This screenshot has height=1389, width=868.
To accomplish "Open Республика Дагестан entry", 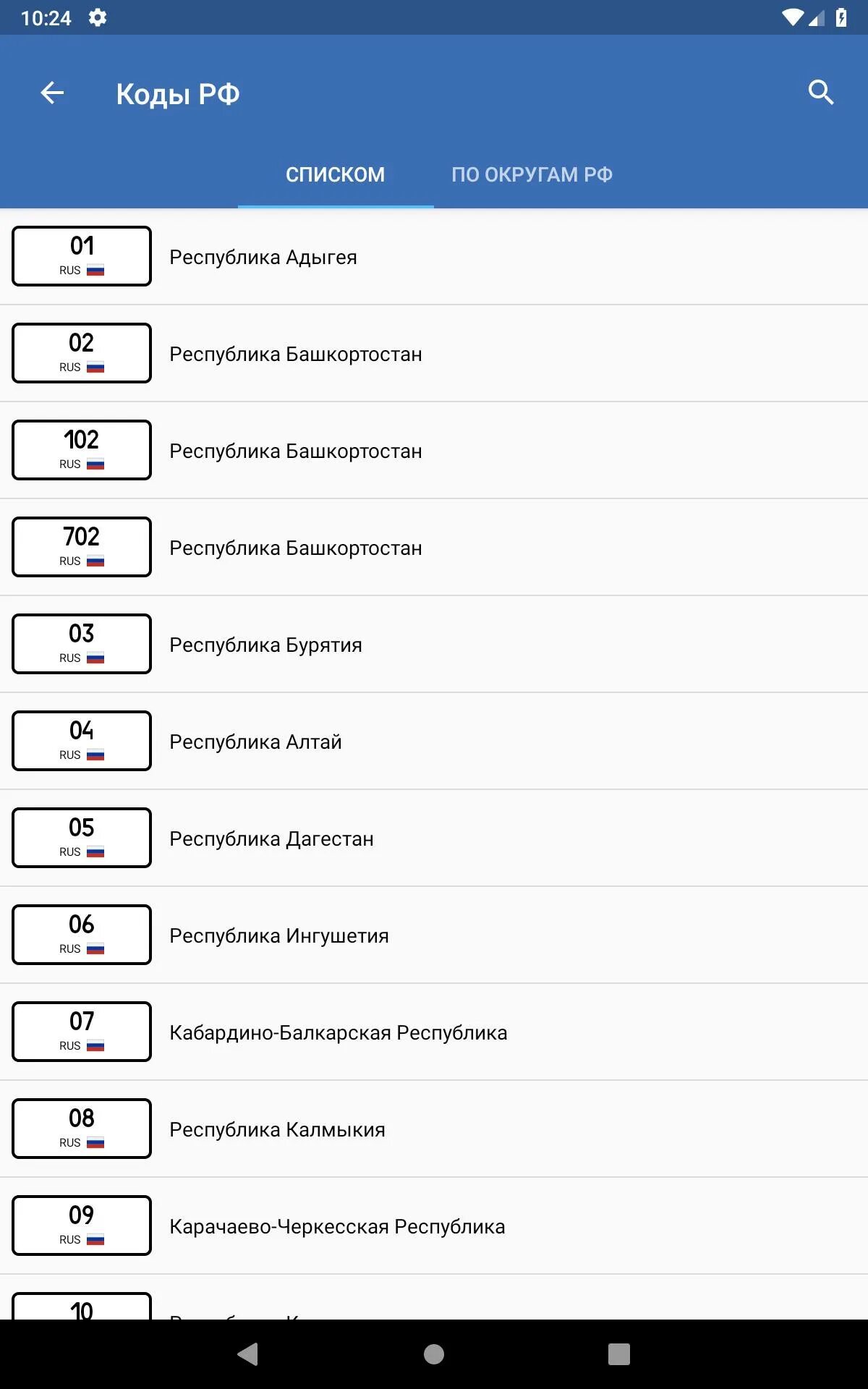I will (x=434, y=838).
